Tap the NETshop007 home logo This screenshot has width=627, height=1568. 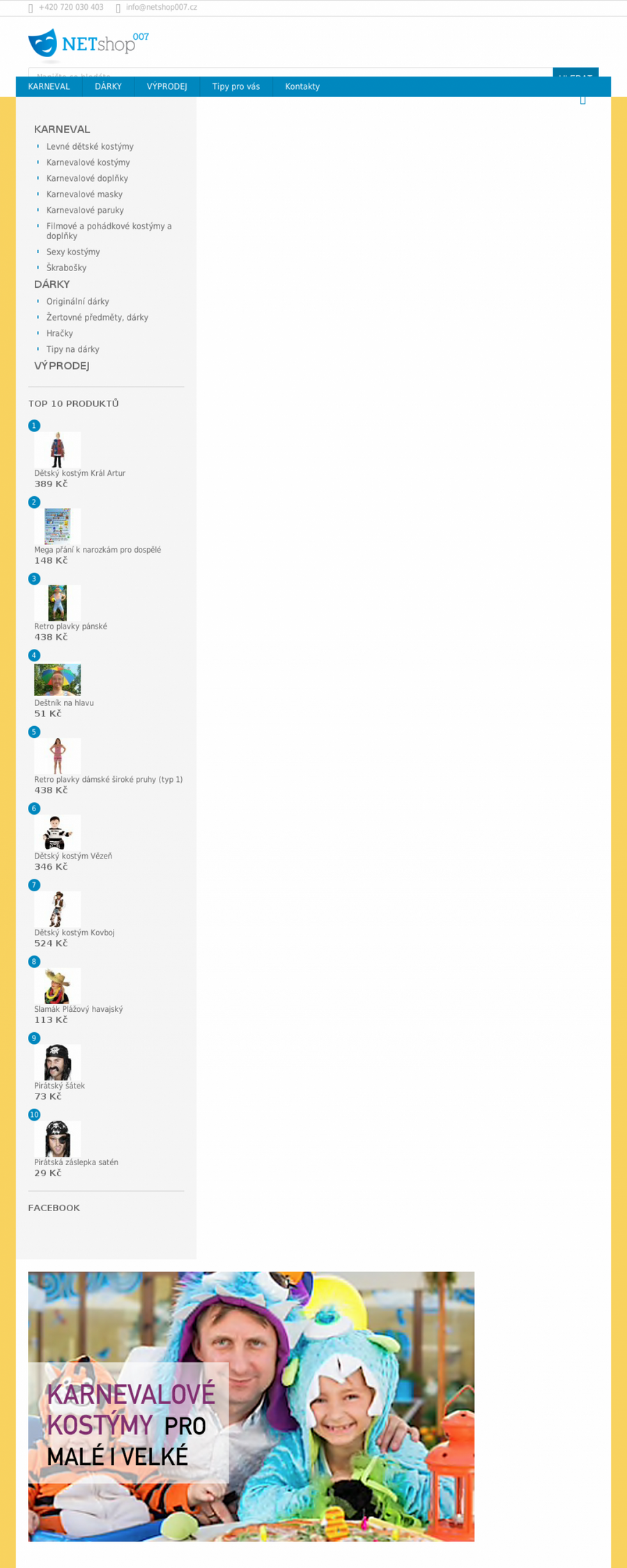(x=88, y=44)
